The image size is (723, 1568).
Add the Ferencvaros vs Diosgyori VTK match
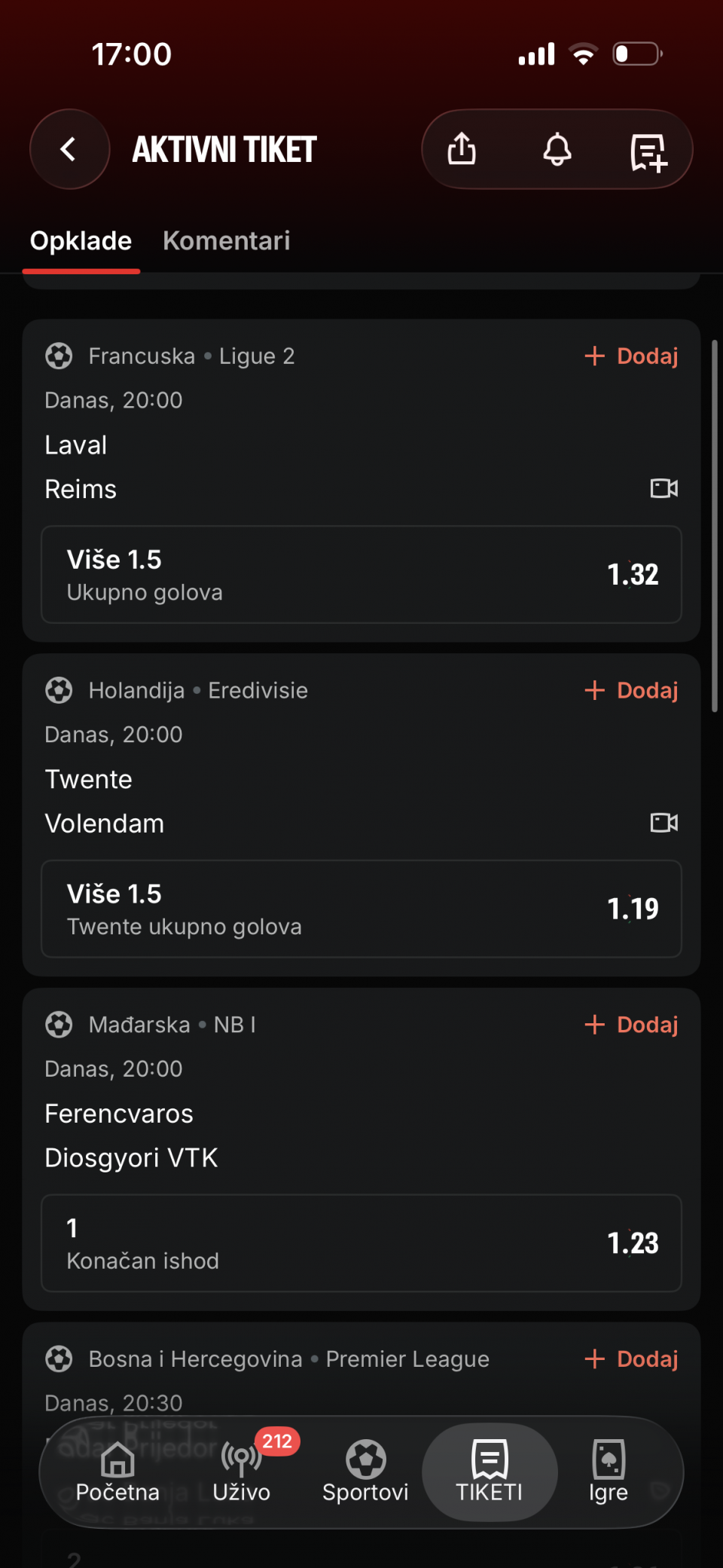pyautogui.click(x=631, y=1025)
